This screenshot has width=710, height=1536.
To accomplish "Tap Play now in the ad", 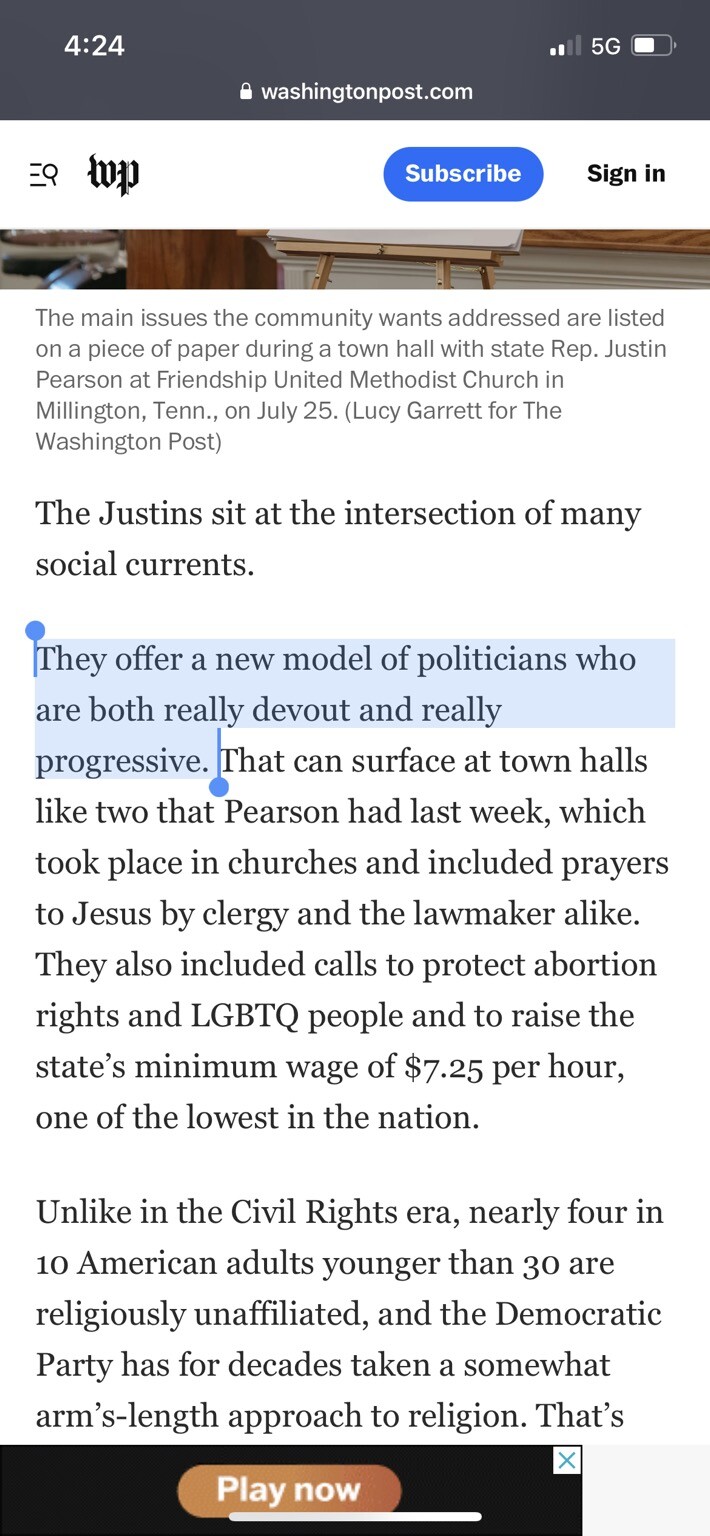I will coord(289,1490).
